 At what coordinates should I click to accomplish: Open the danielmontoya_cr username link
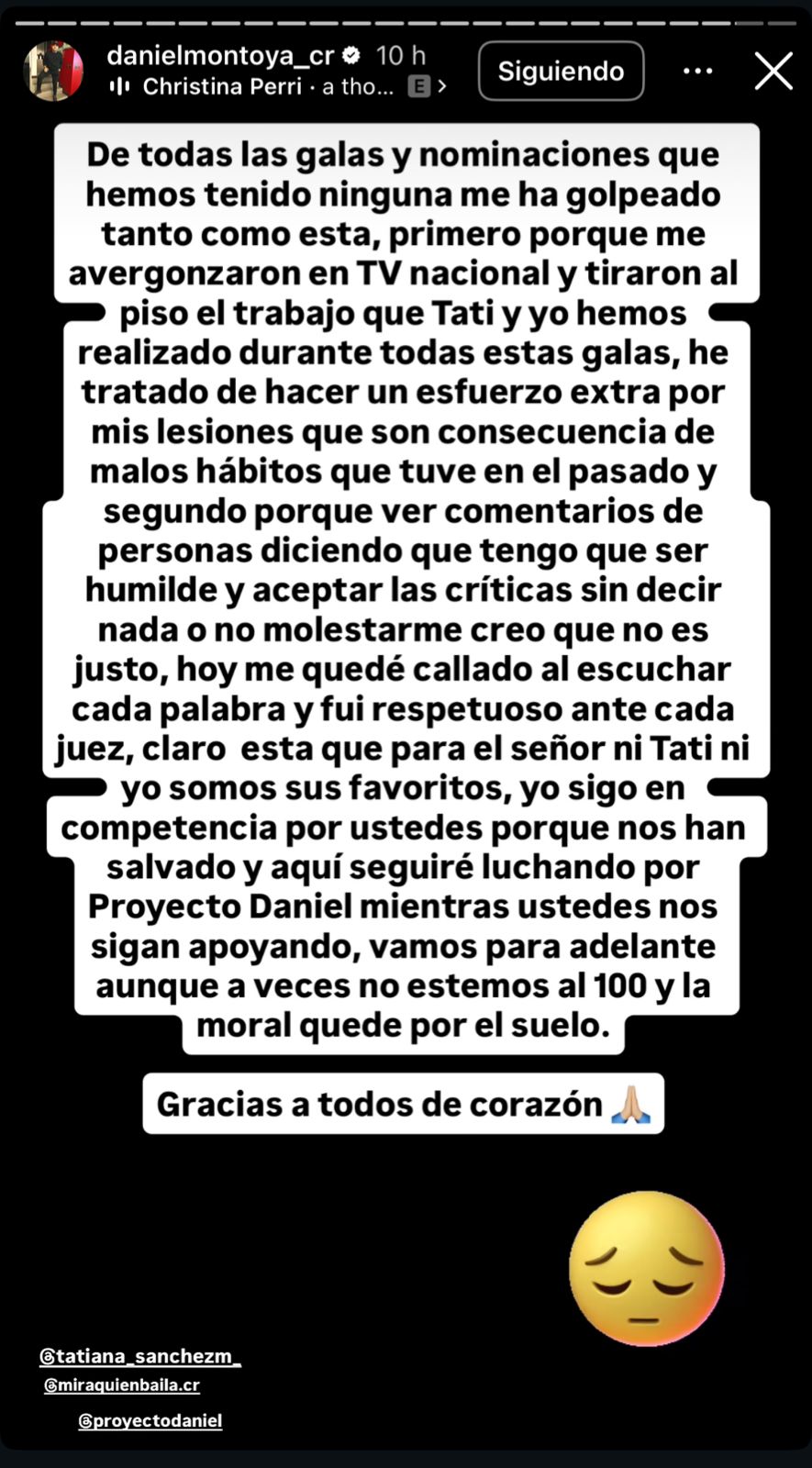[220, 56]
